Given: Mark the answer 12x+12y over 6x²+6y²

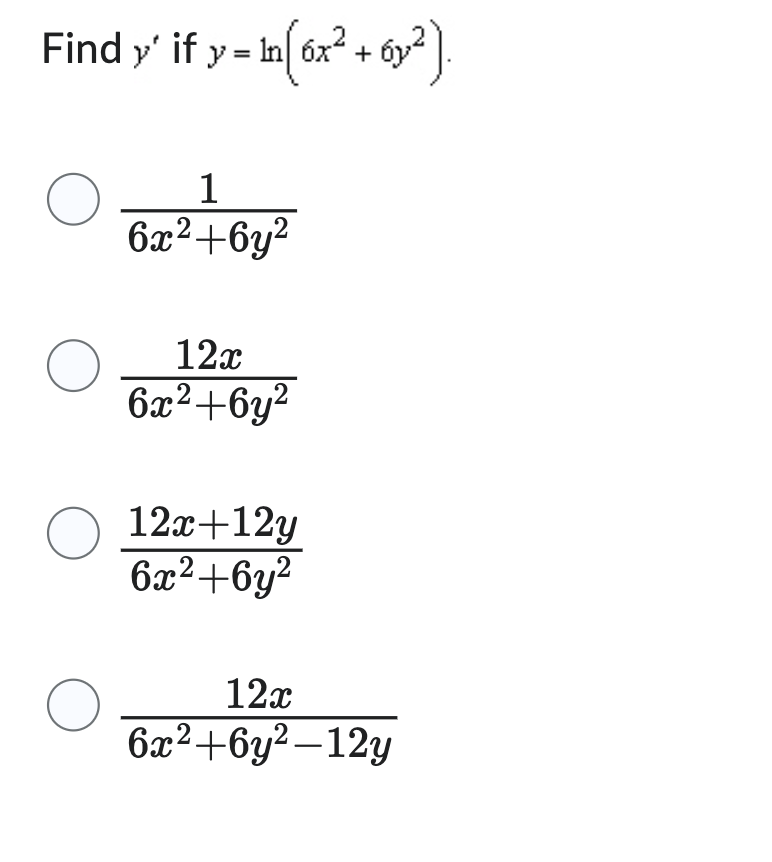Looking at the screenshot, I should pyautogui.click(x=72, y=534).
